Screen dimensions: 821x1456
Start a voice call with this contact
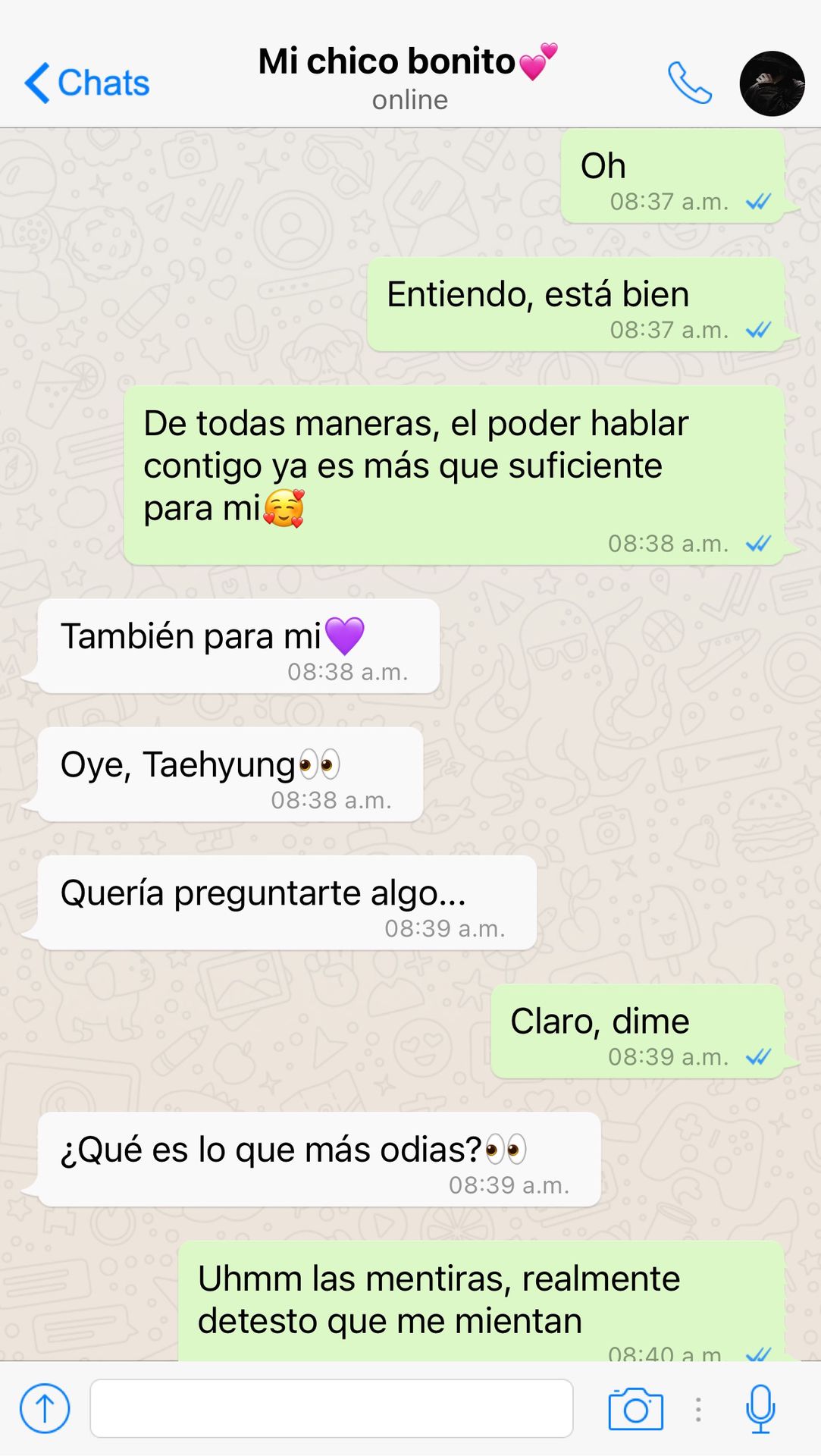pos(689,83)
